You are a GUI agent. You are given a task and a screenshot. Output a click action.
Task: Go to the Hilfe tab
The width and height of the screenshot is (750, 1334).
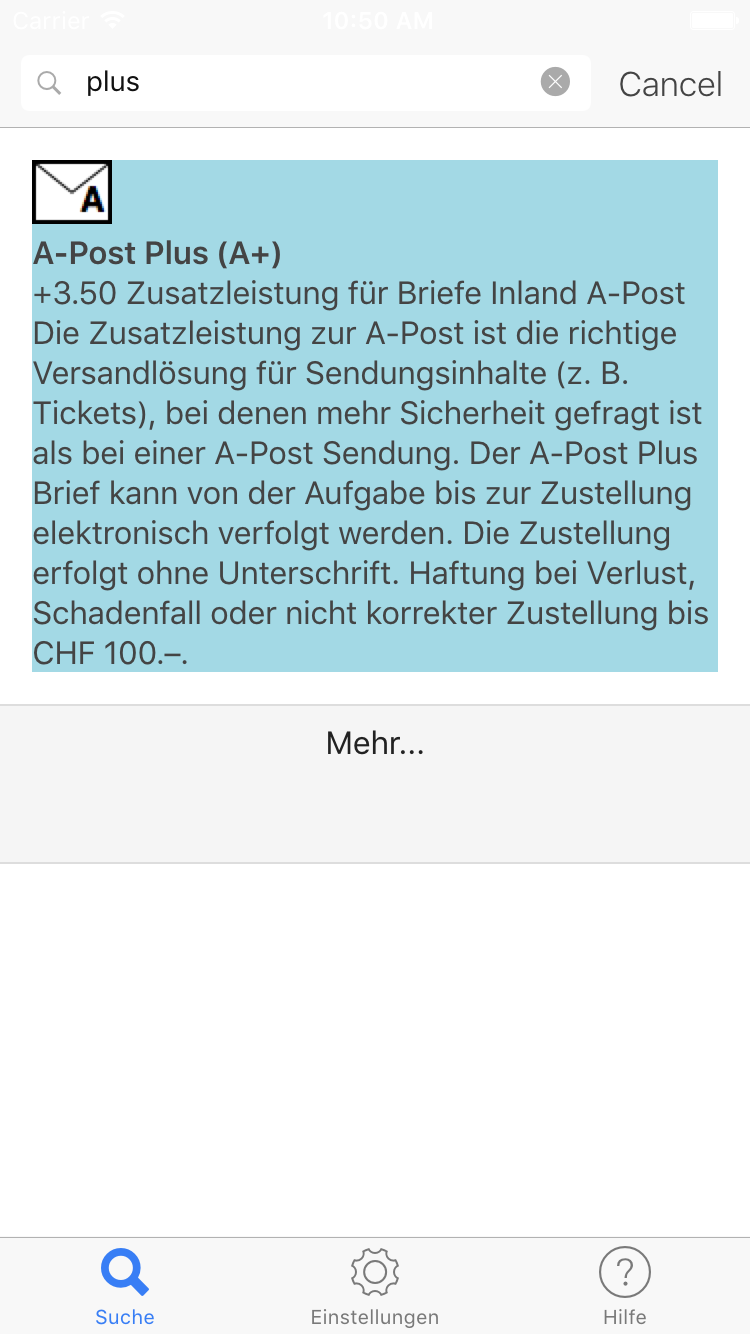625,1288
